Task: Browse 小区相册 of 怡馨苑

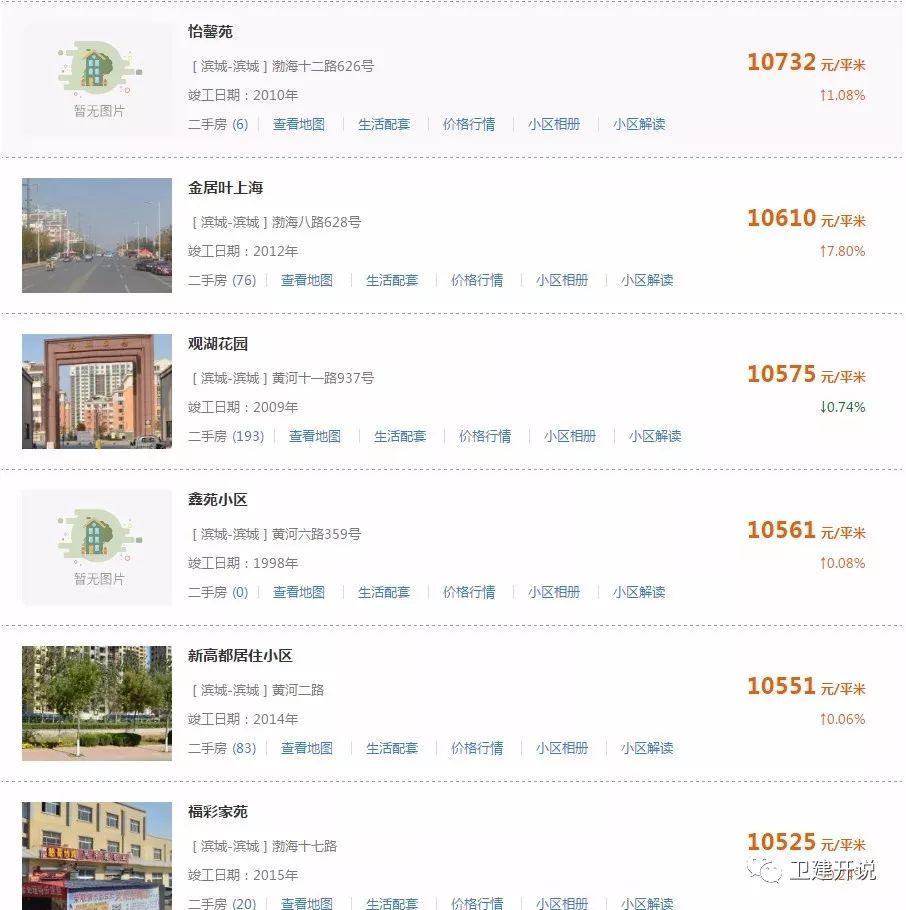Action: pos(554,125)
